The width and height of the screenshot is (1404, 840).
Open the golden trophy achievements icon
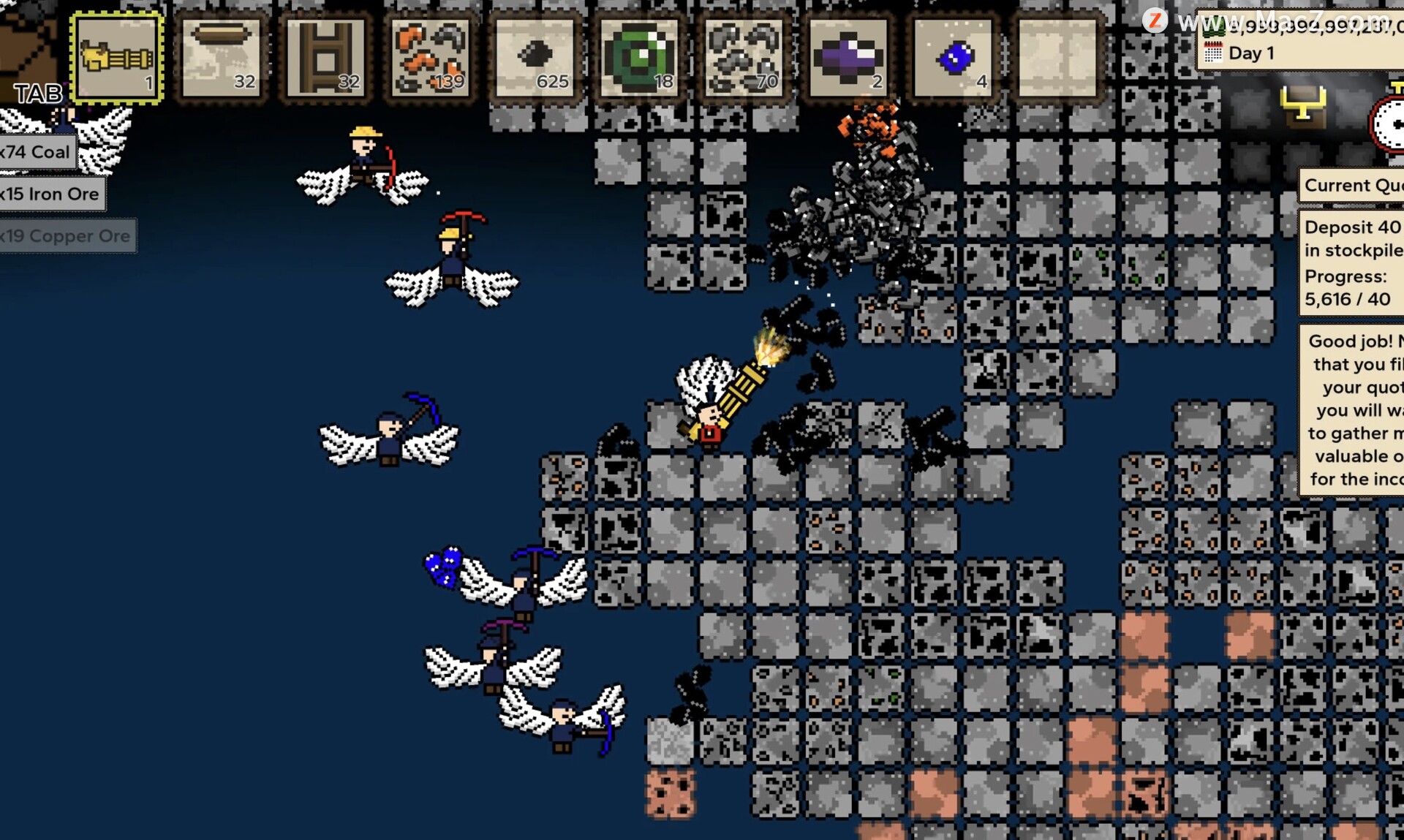1303,106
